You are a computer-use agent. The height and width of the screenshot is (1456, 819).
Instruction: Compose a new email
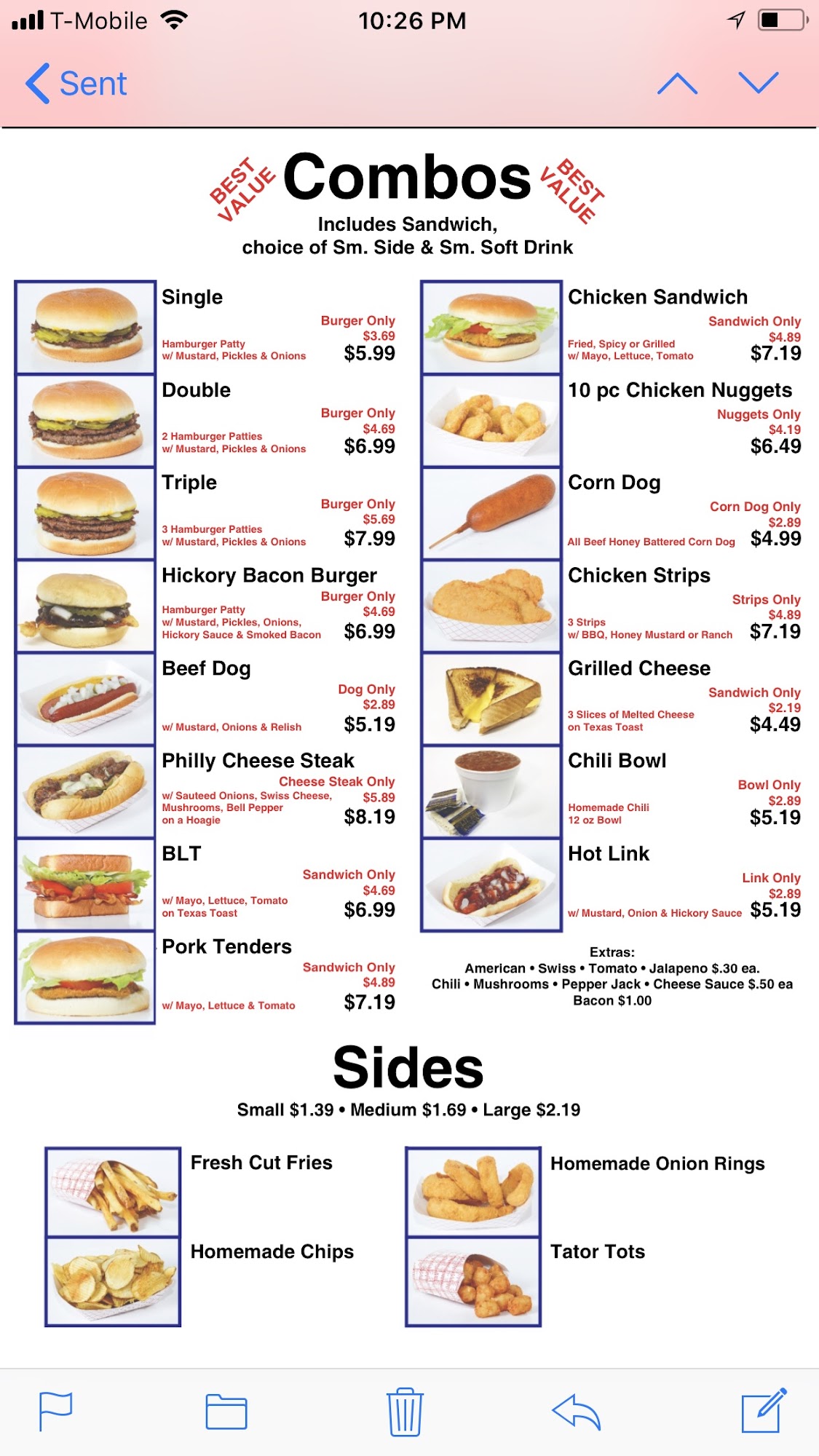764,1411
